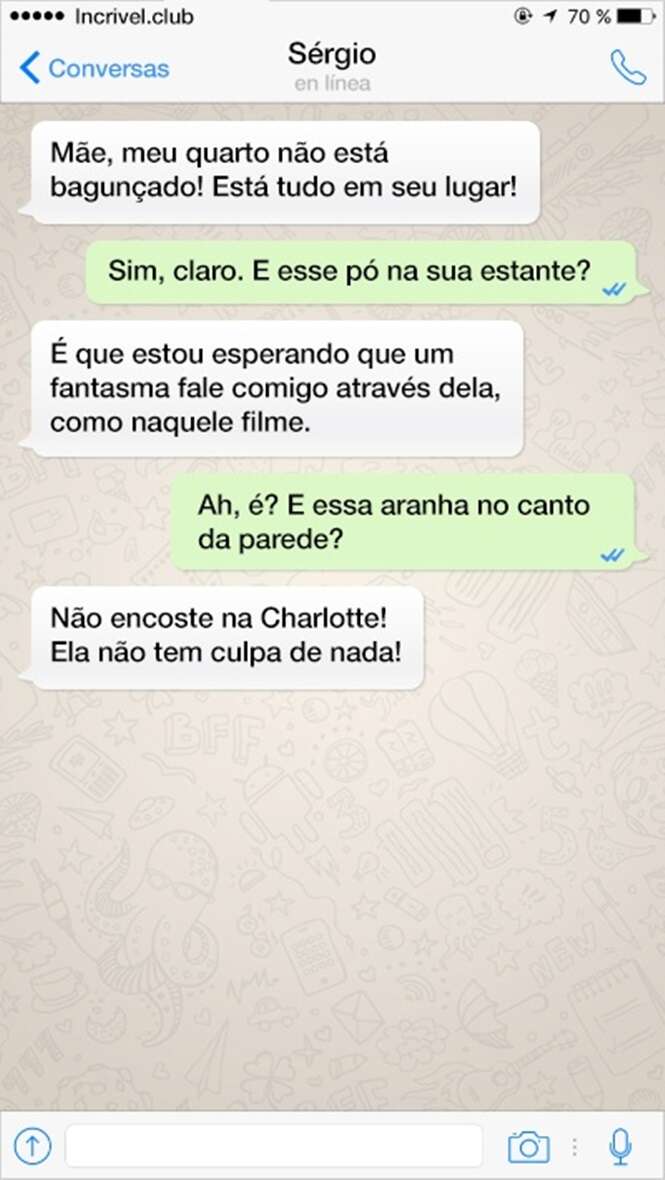Open Sérgio's contact info from header
The height and width of the screenshot is (1180, 665).
coord(332,65)
